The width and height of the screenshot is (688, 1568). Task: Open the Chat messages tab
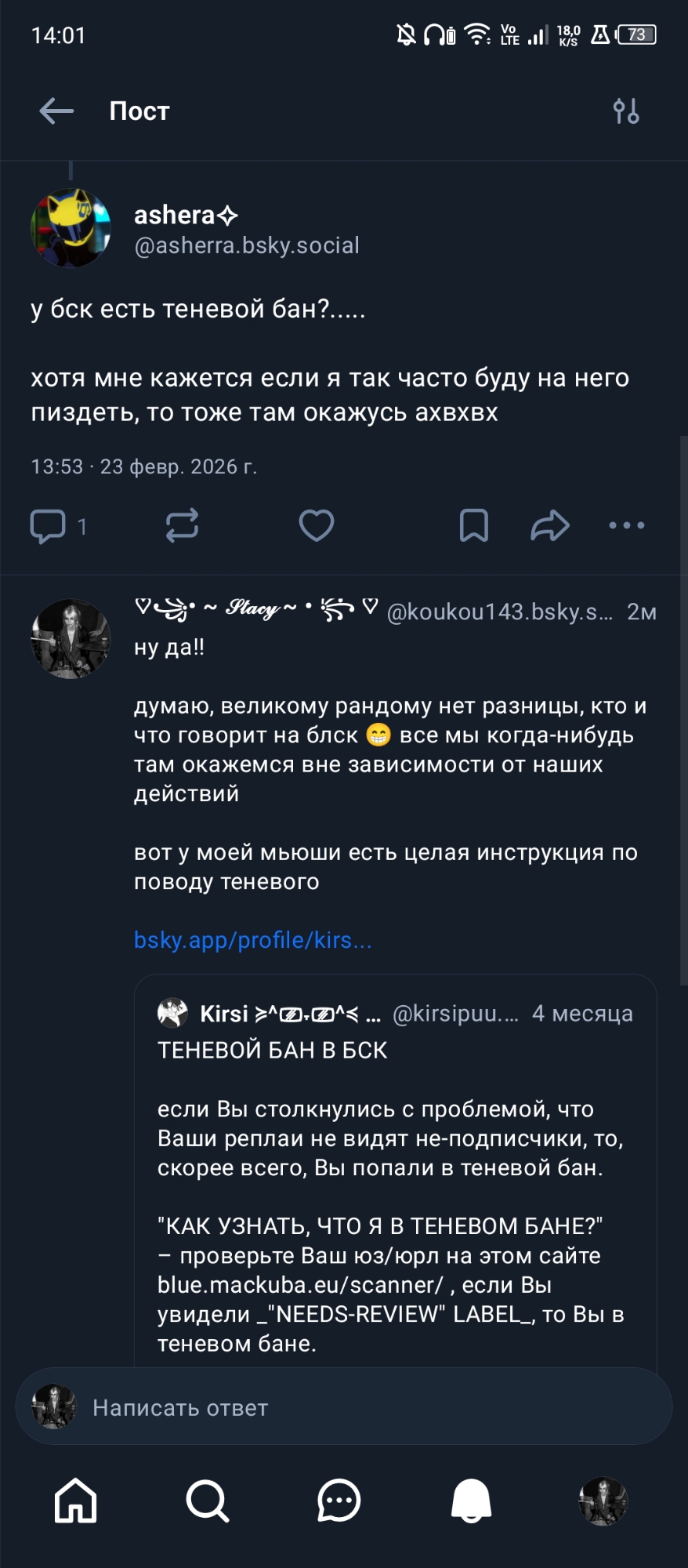pyautogui.click(x=339, y=1501)
